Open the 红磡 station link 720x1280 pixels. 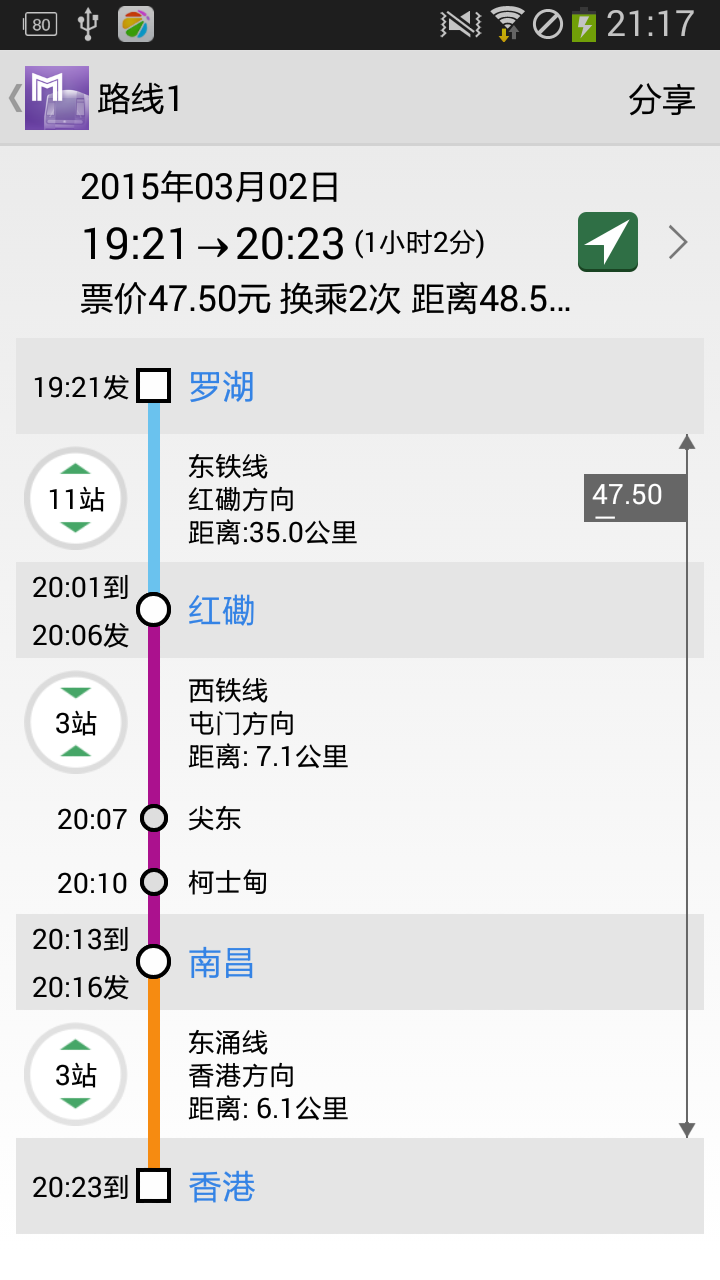221,610
